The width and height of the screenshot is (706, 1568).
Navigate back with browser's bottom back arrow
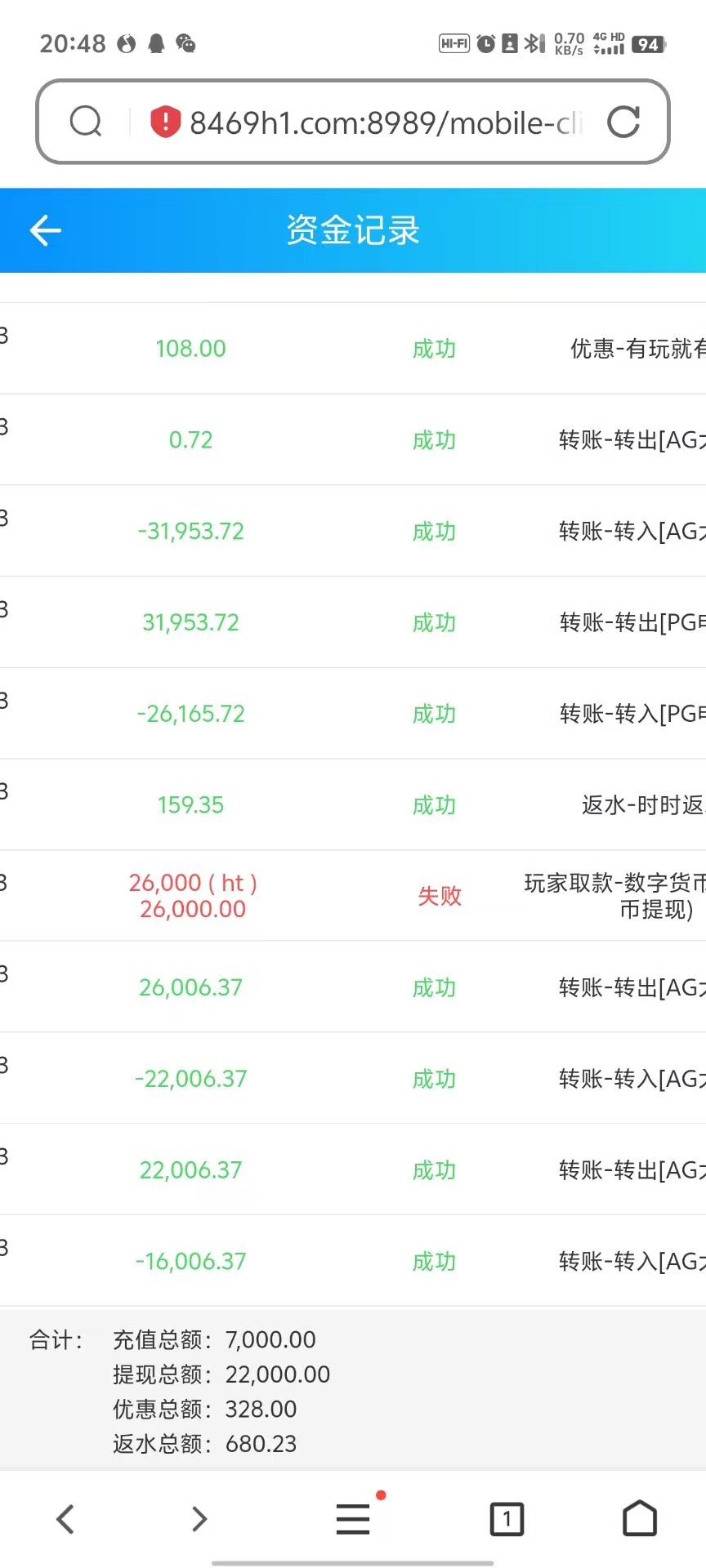65,1519
